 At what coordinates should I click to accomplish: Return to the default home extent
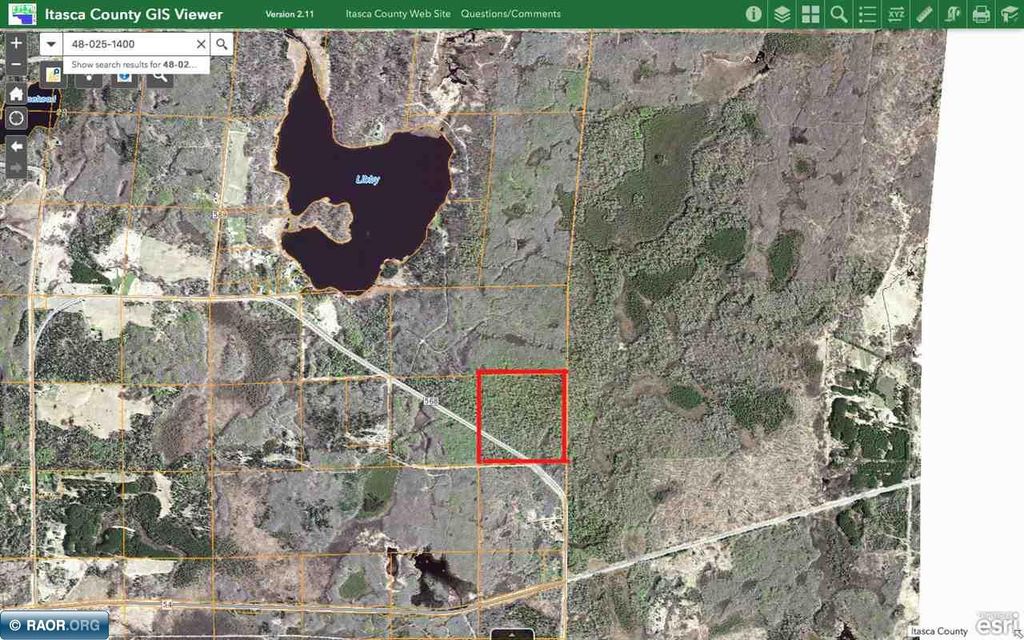click(x=16, y=93)
